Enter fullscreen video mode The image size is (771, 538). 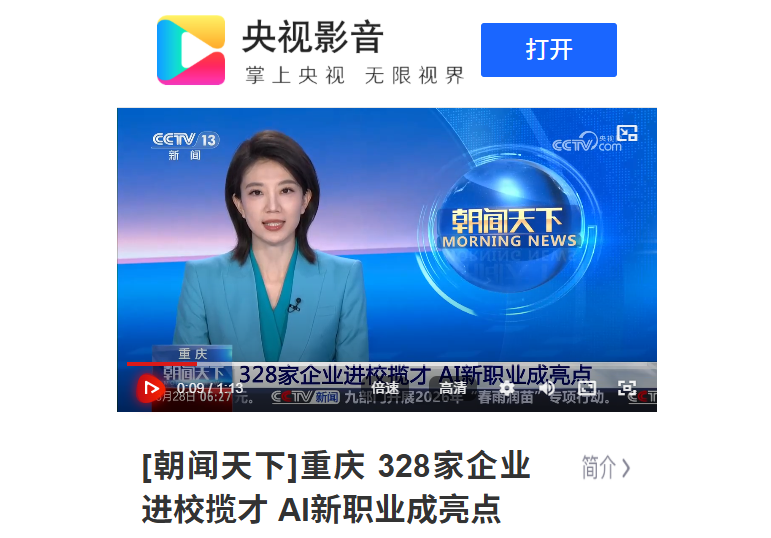(627, 388)
